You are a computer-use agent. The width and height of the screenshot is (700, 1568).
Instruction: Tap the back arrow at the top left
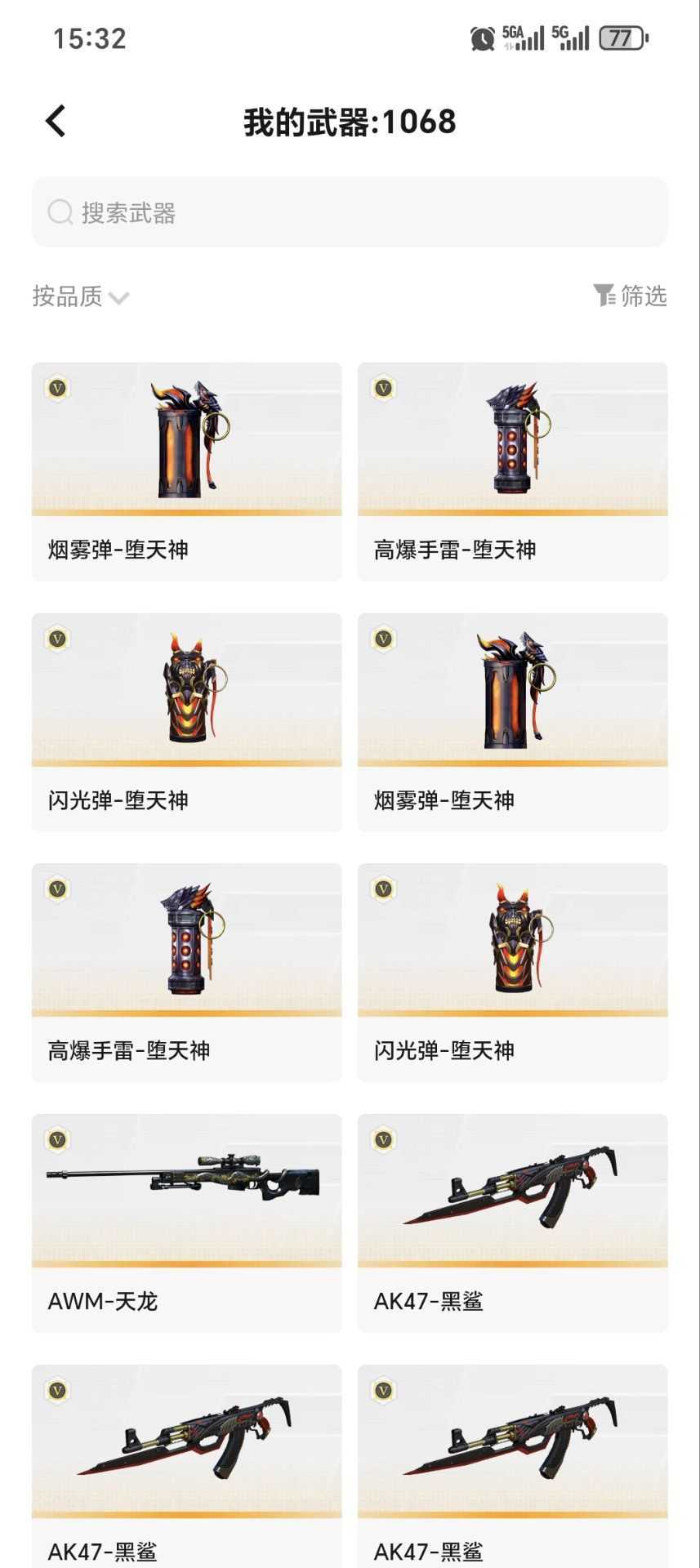(x=55, y=119)
